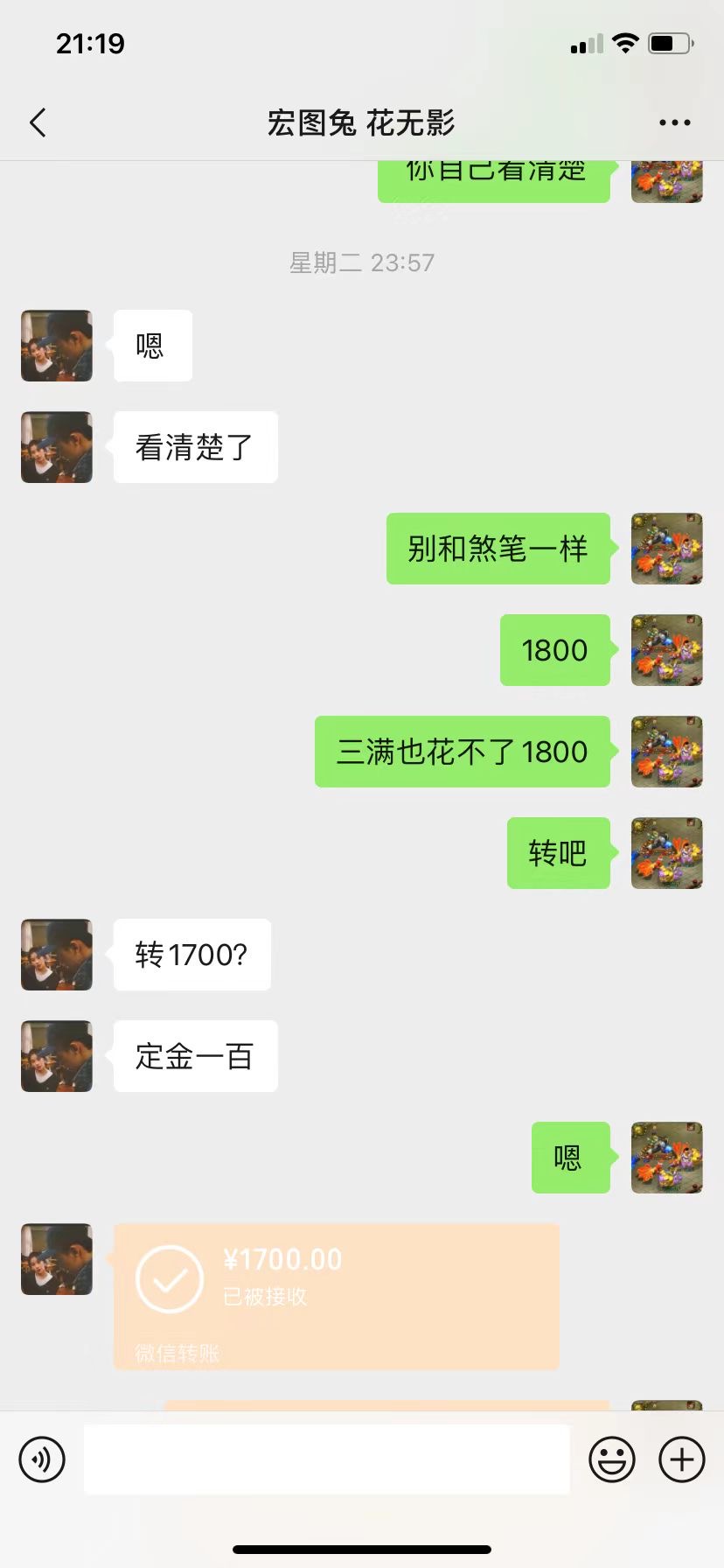Viewport: 724px width, 1568px height.
Task: Open contact avatar beside 看清楚了
Action: [57, 447]
